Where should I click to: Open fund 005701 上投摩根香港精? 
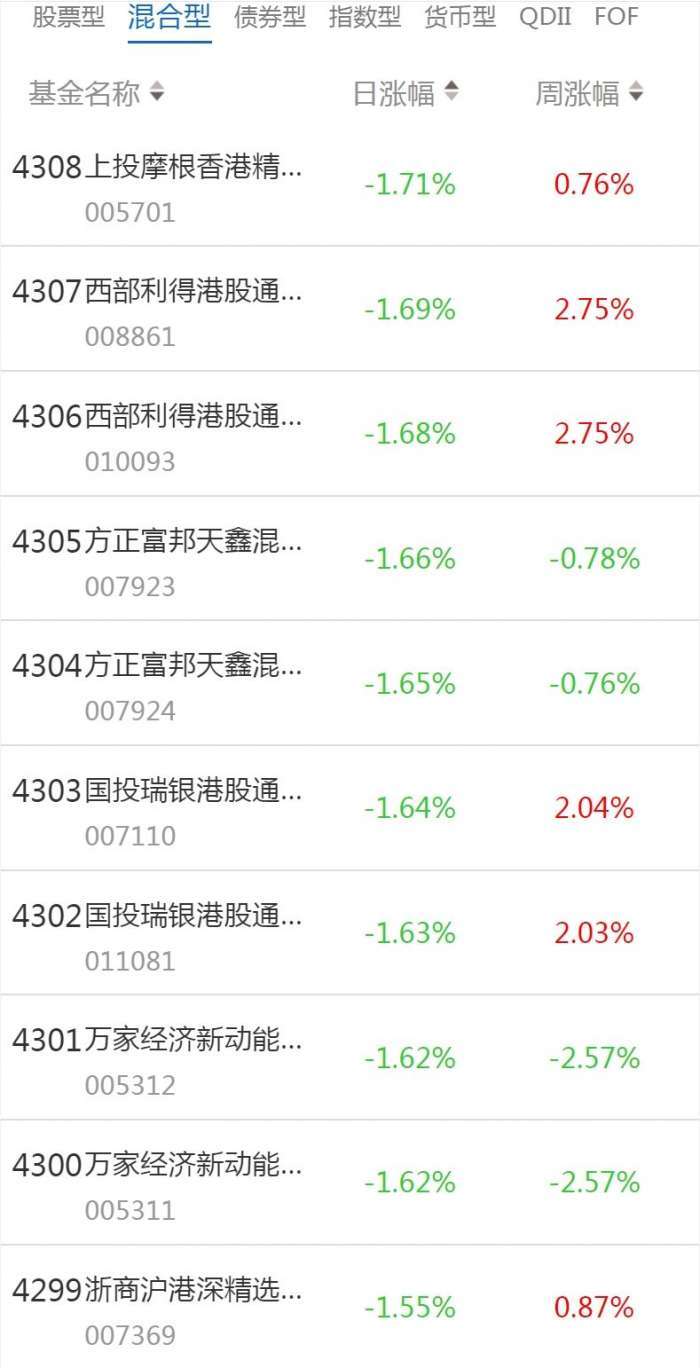(x=158, y=185)
